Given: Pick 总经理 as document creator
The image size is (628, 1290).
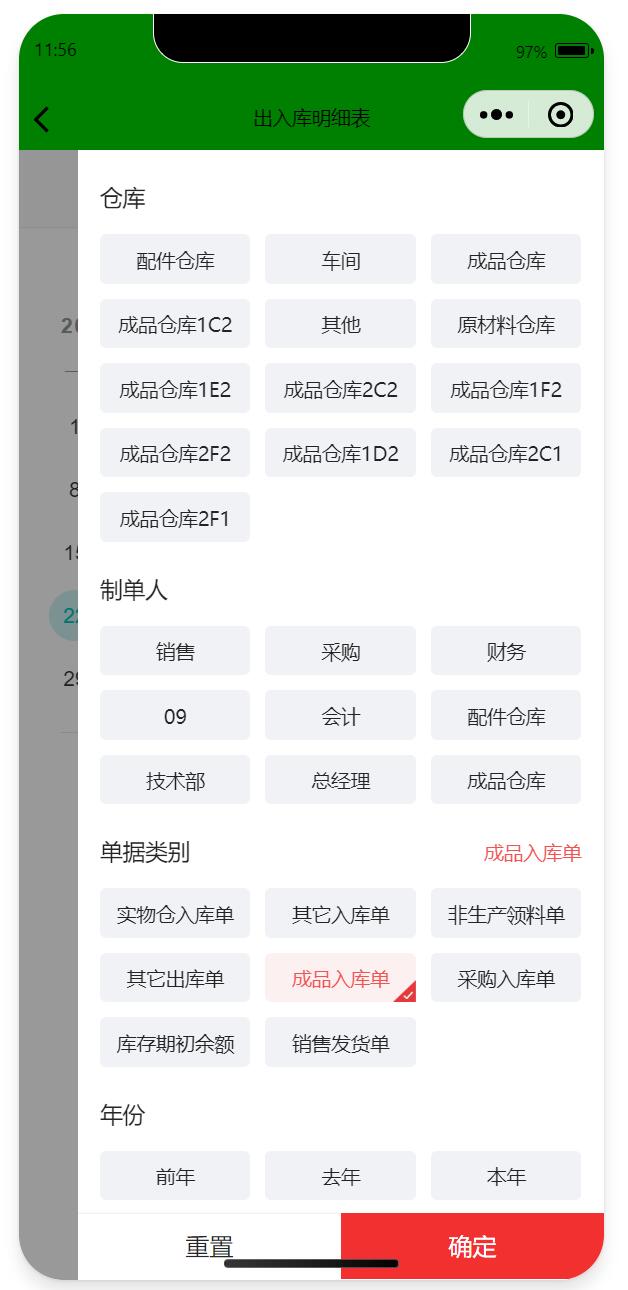Looking at the screenshot, I should 340,780.
